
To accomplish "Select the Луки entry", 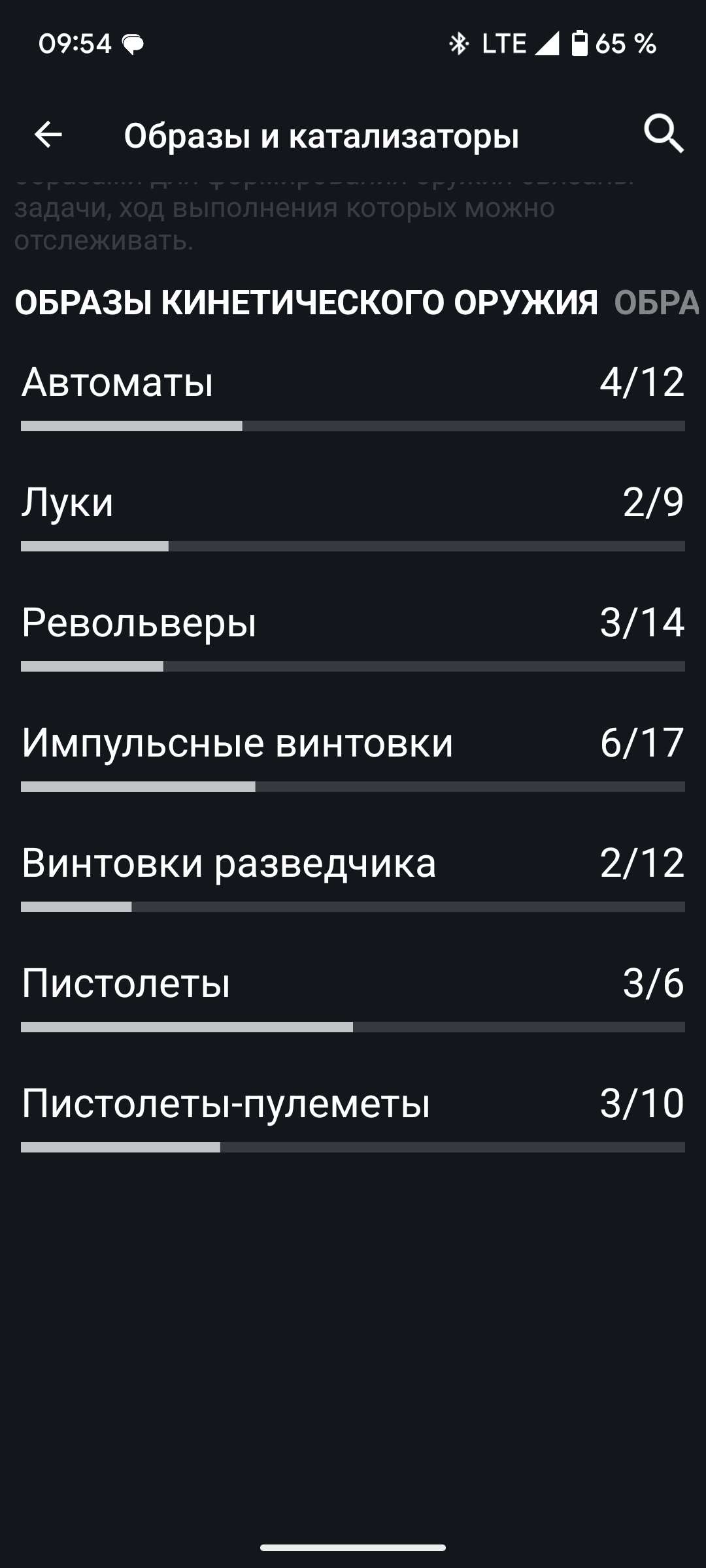I will pos(353,503).
